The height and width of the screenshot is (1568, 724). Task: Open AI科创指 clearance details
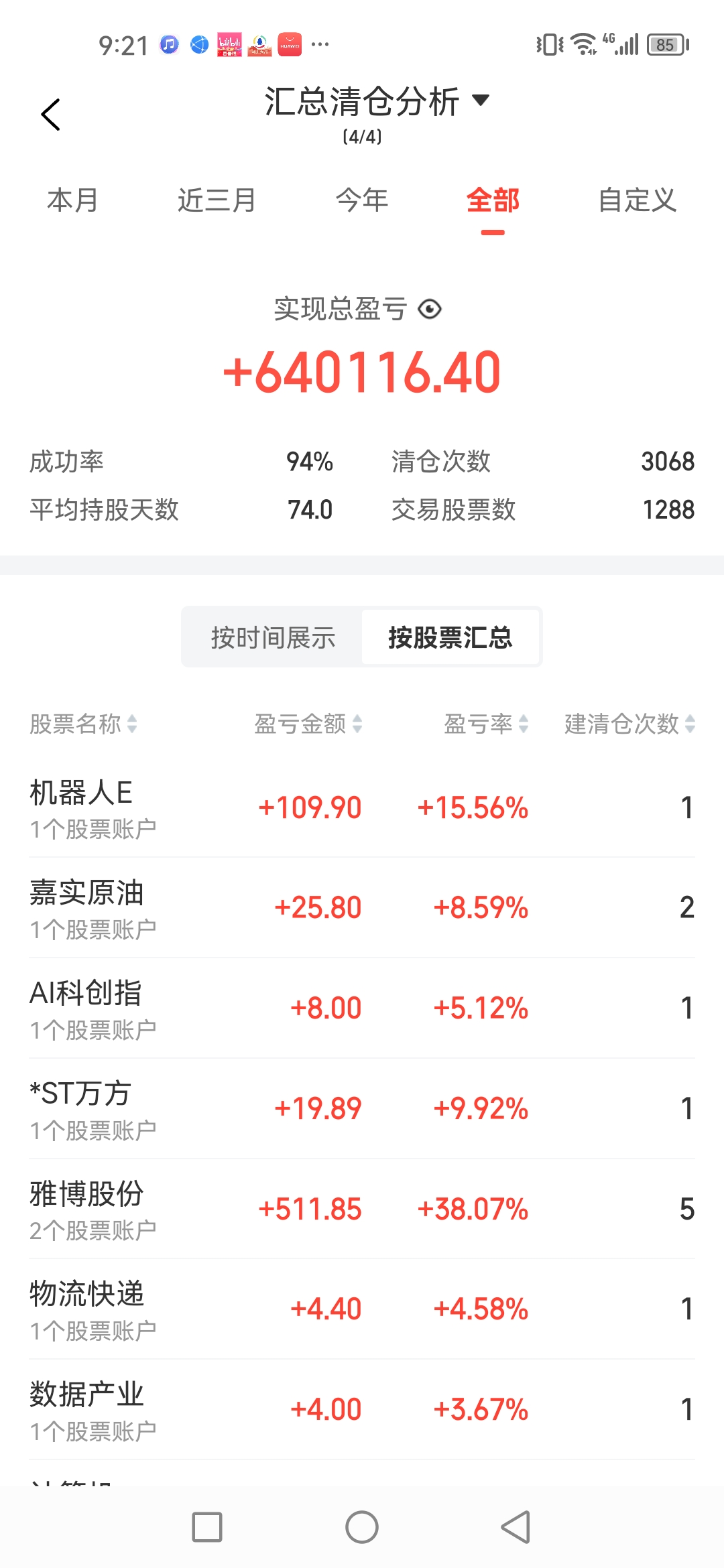[362, 1008]
